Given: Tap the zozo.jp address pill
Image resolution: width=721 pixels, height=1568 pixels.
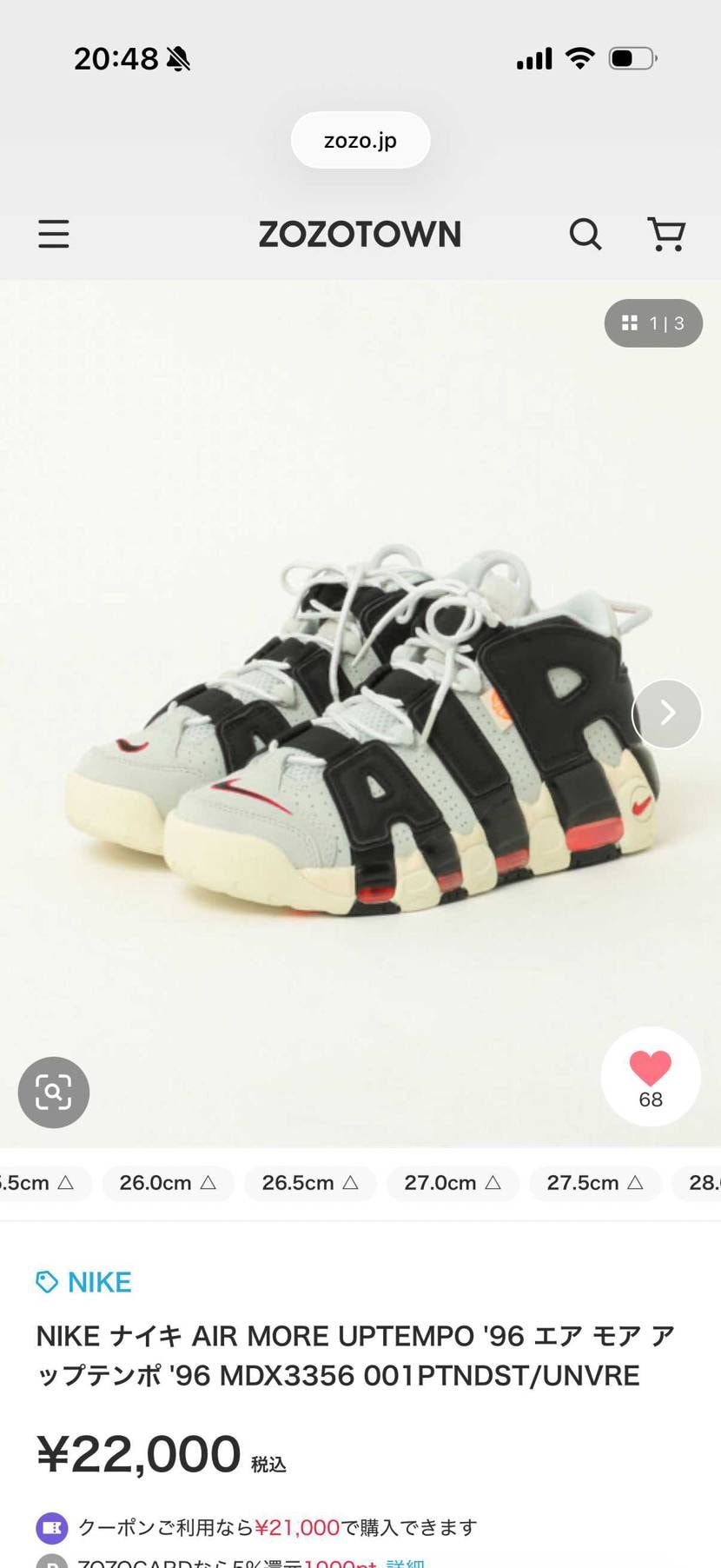Looking at the screenshot, I should (360, 140).
